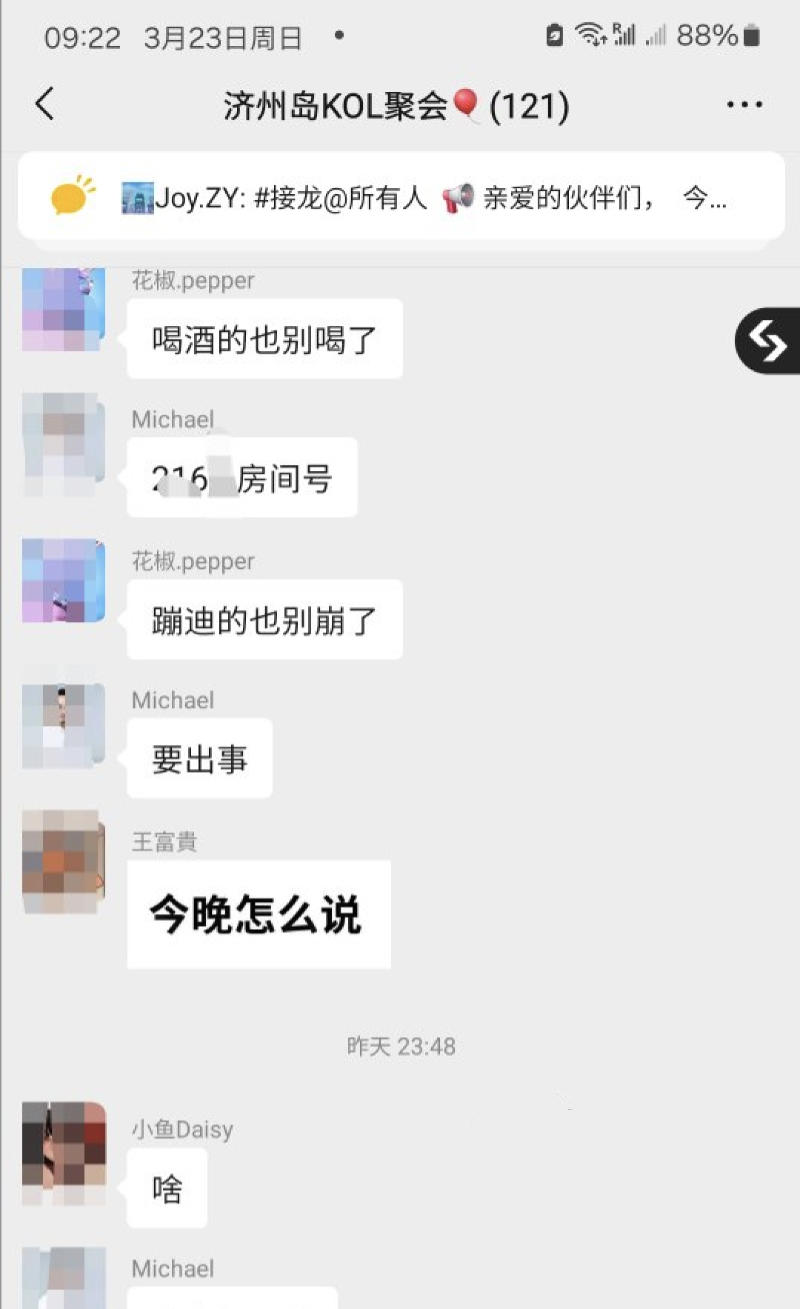Tap 花椒.pepper's avatar beside 喝酒的也别喝了
Viewport: 800px width, 1309px height.
tap(63, 310)
